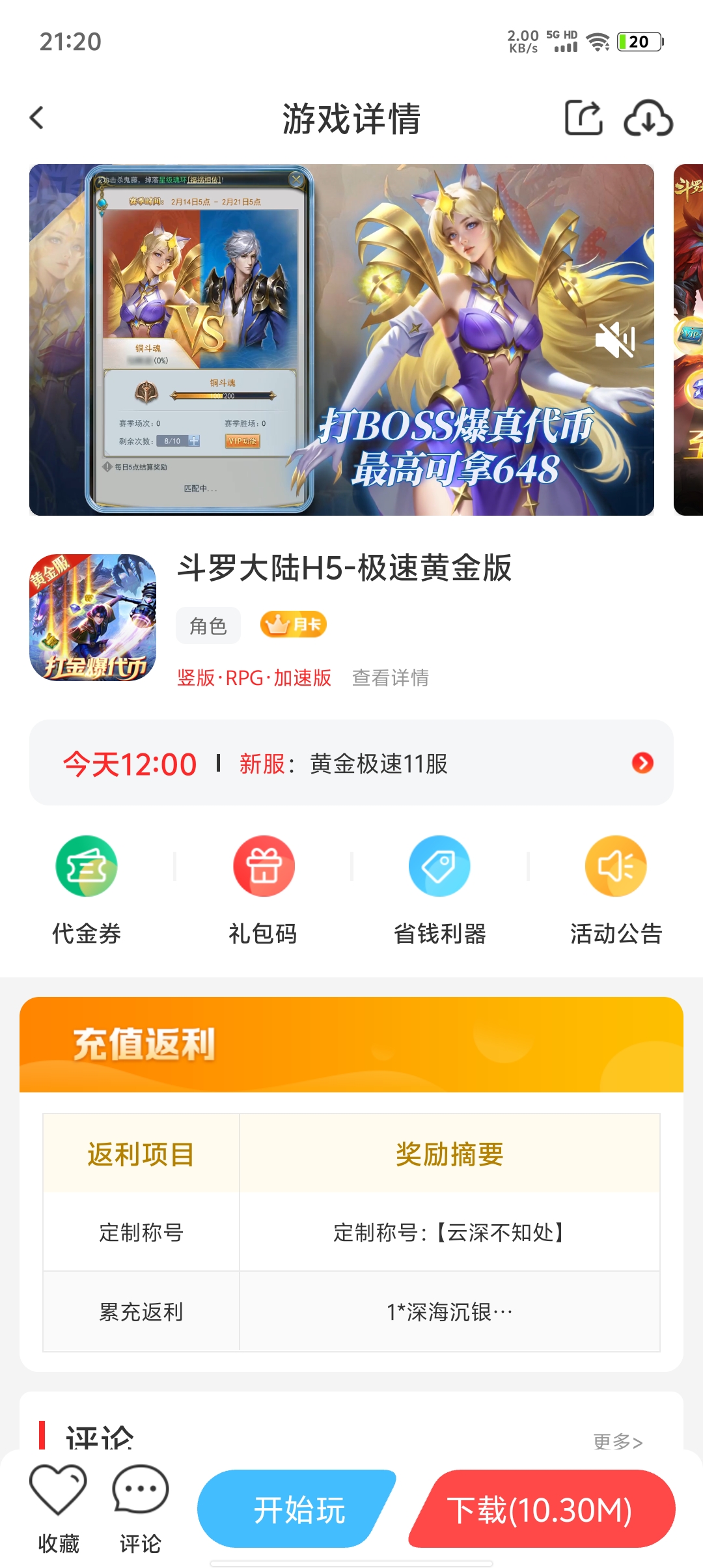Go back from the game details page
703x1568 pixels.
37,119
